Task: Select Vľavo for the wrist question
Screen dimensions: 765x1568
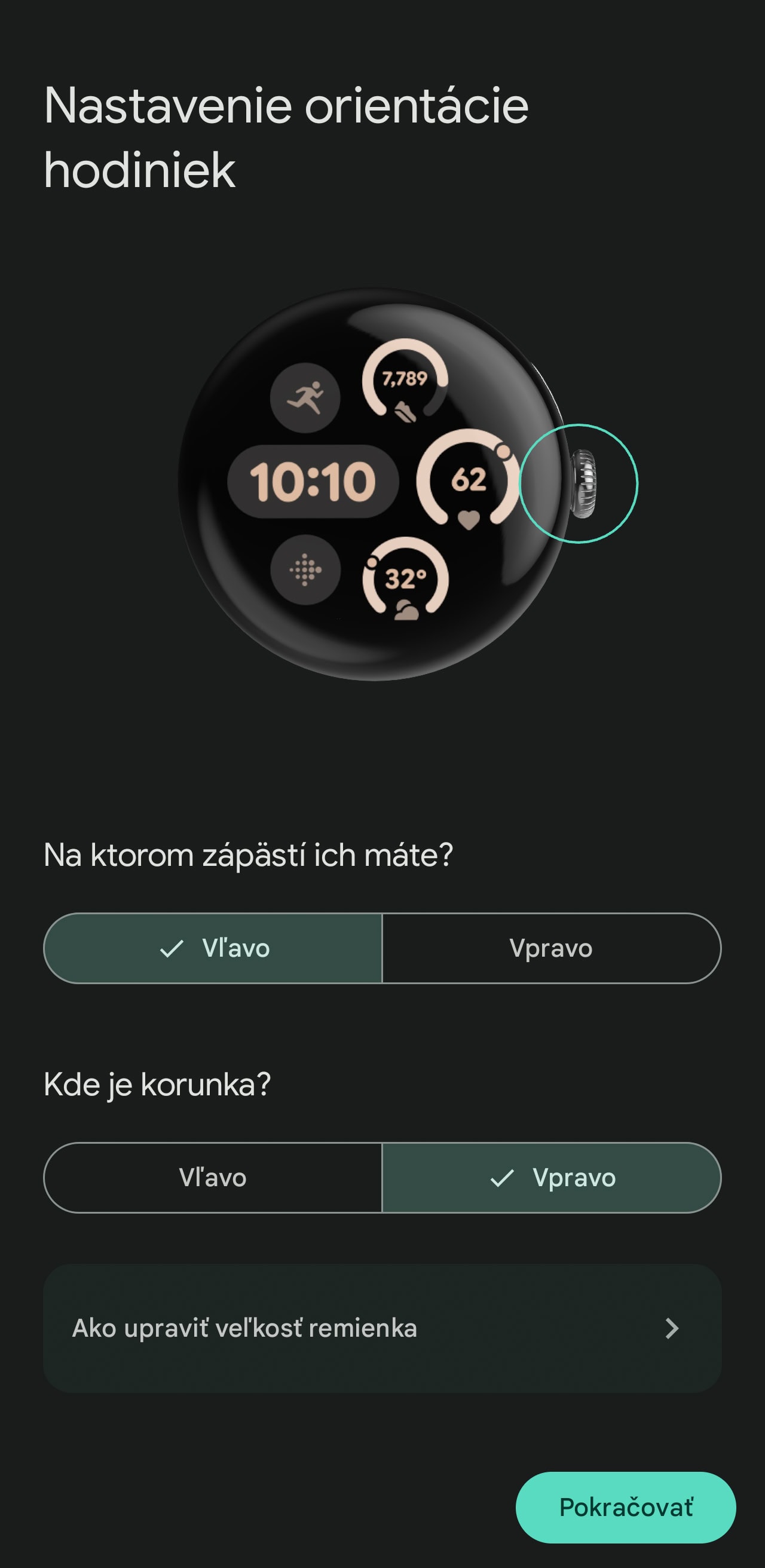Action: 213,948
